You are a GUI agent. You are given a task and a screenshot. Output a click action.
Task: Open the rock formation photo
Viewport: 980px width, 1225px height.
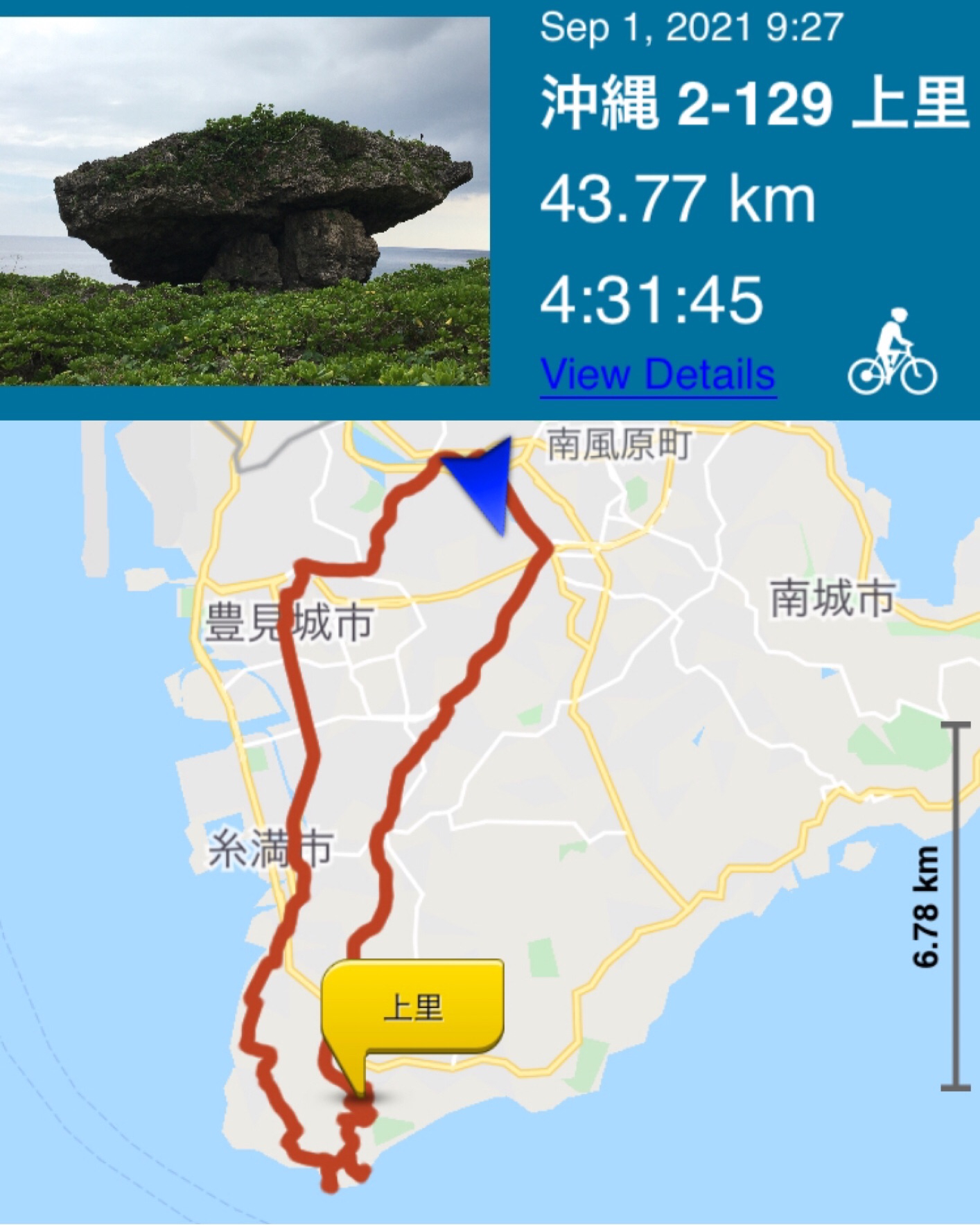click(245, 201)
